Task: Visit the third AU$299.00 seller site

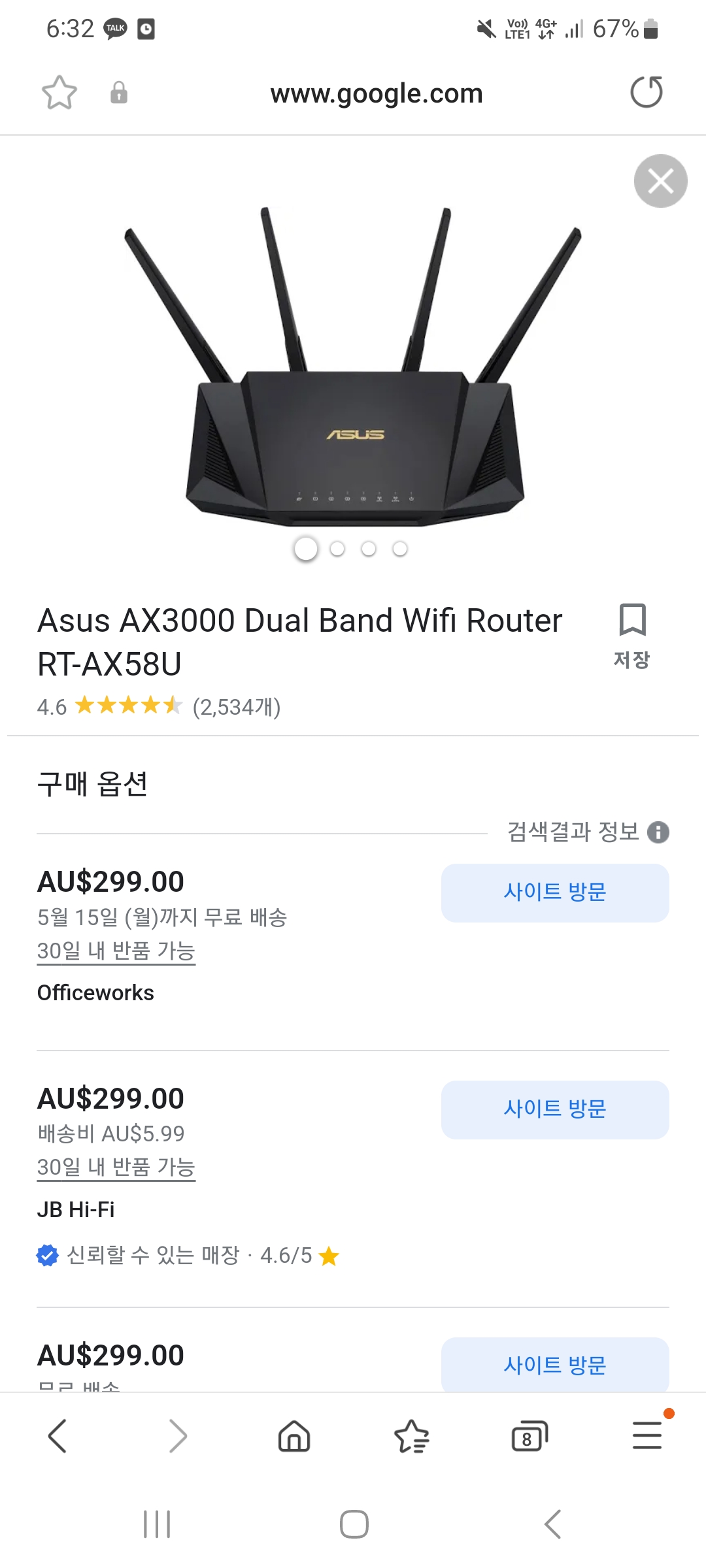Action: coord(555,1364)
